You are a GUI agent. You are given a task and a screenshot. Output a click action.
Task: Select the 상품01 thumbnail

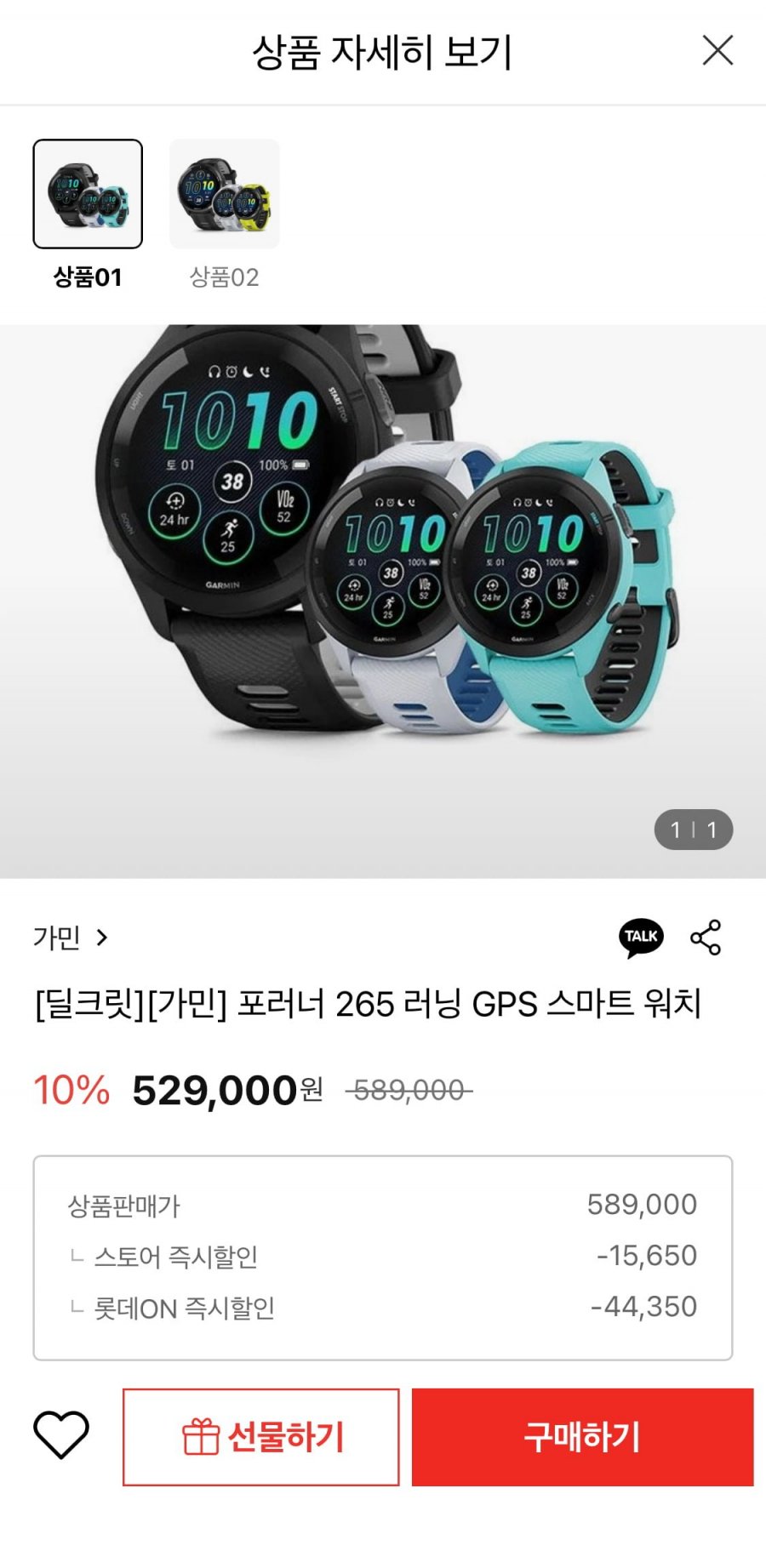point(88,194)
